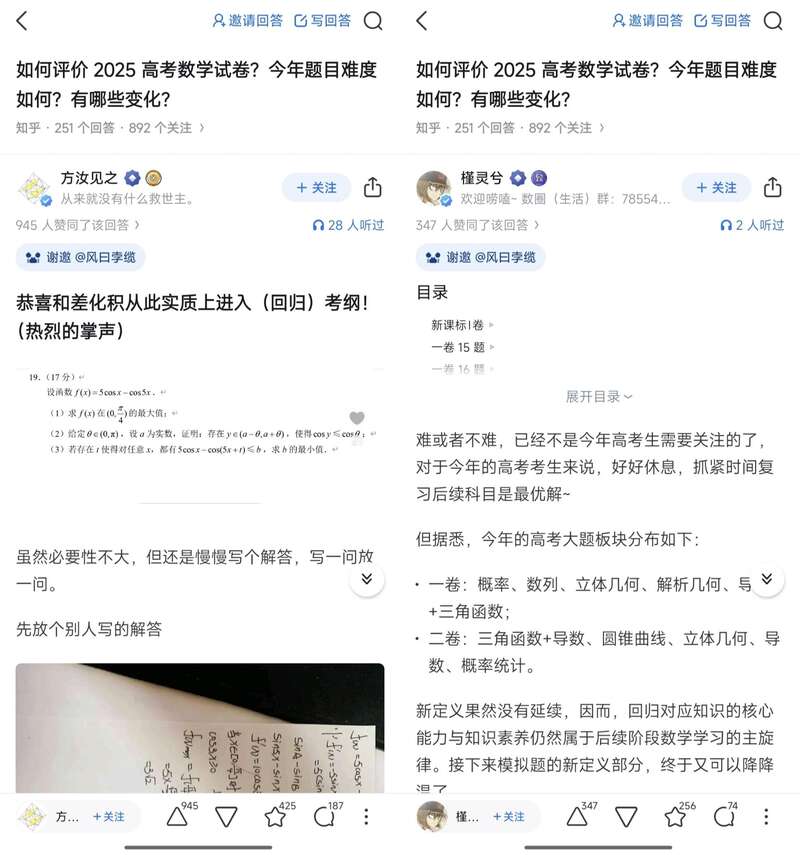Listen to the answer with 28 人听过
Image resolution: width=800 pixels, height=855 pixels.
[x=348, y=225]
